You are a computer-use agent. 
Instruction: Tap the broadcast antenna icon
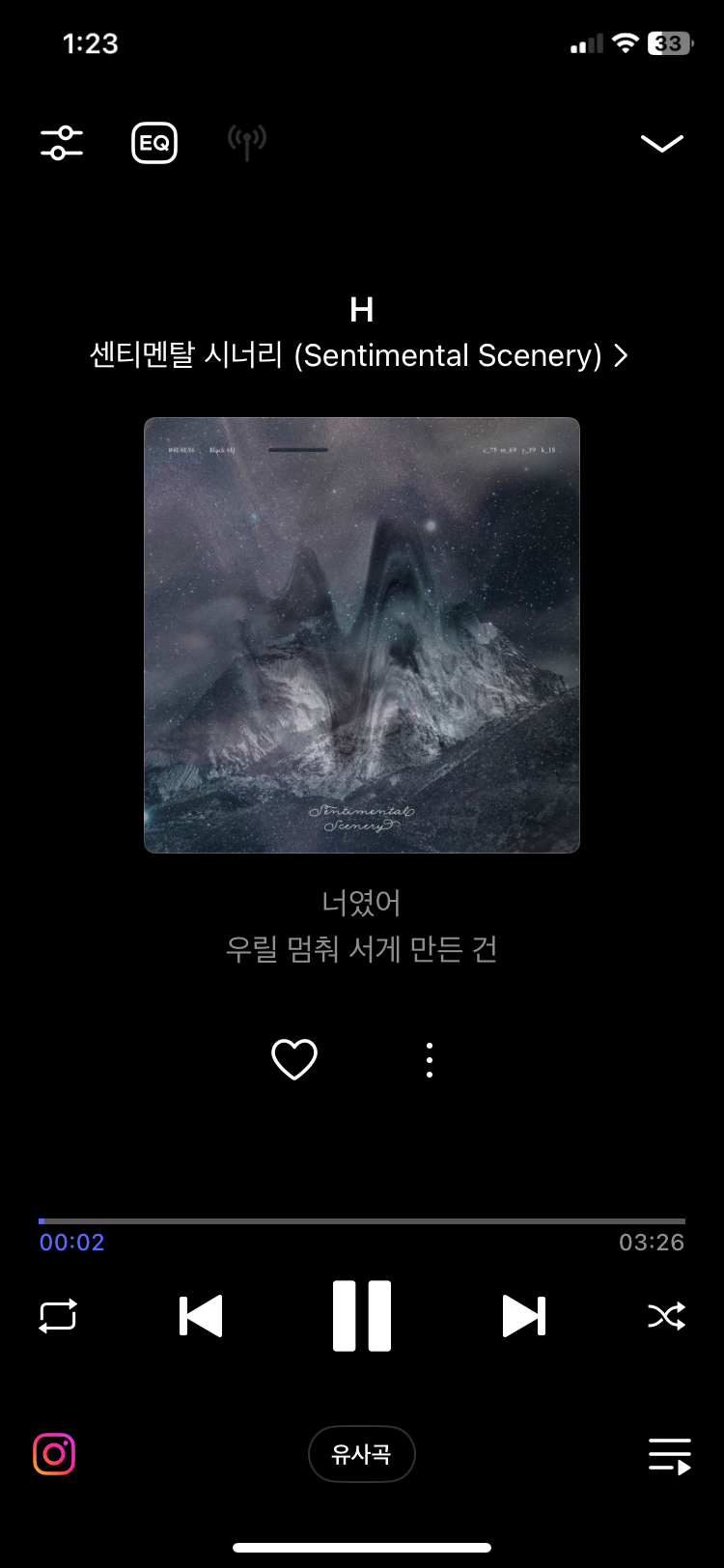pos(247,143)
